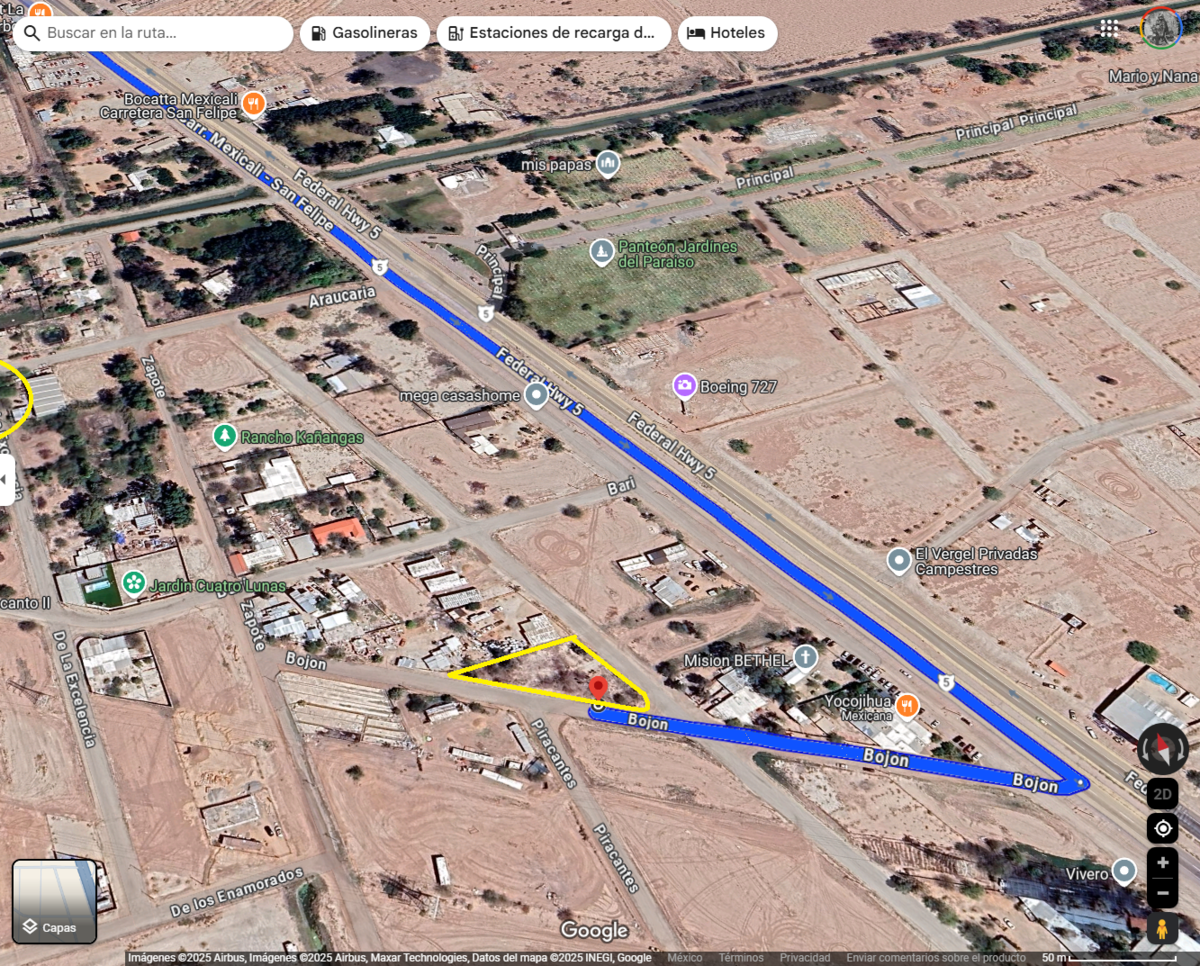
Task: Reset map orientation with the compass
Action: click(1162, 748)
